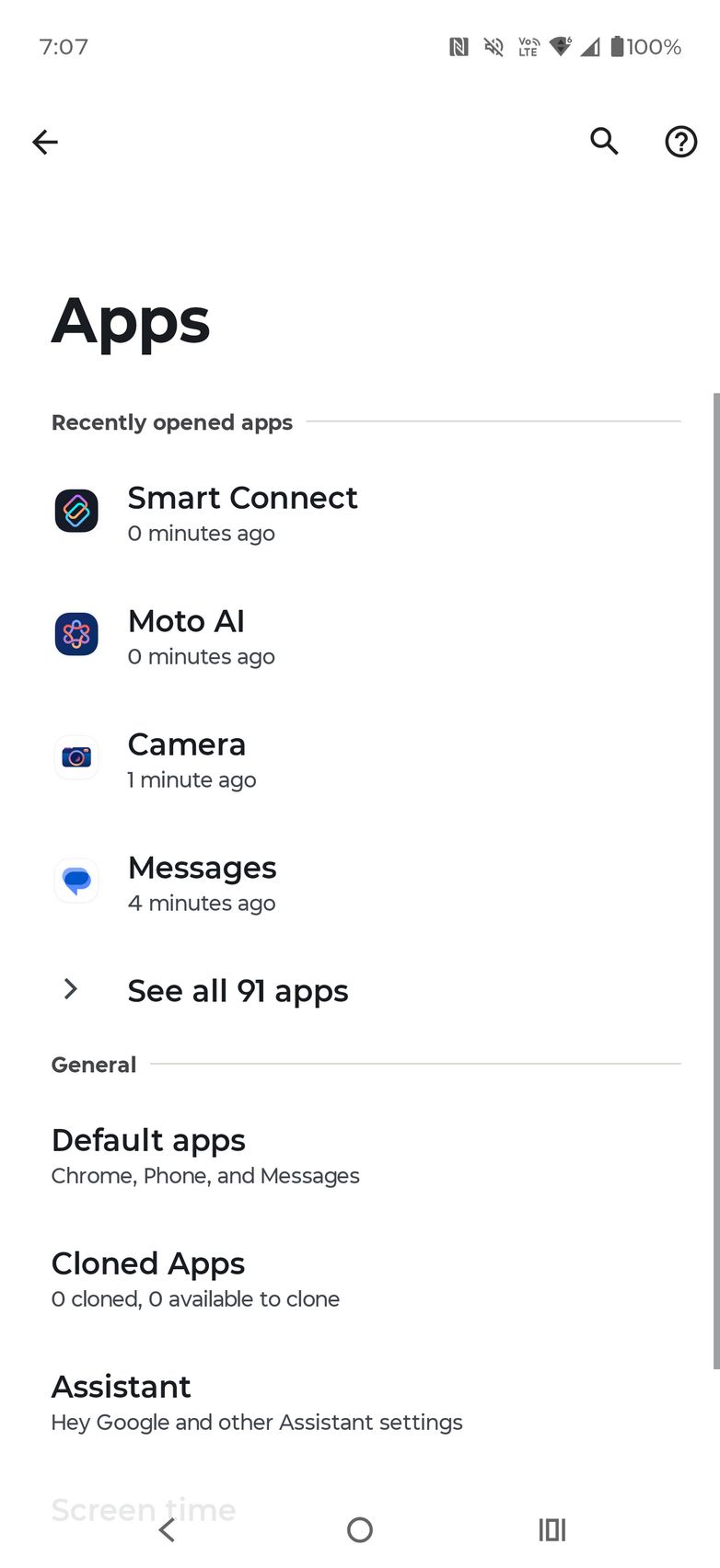Open Moto AI app info

[187, 636]
